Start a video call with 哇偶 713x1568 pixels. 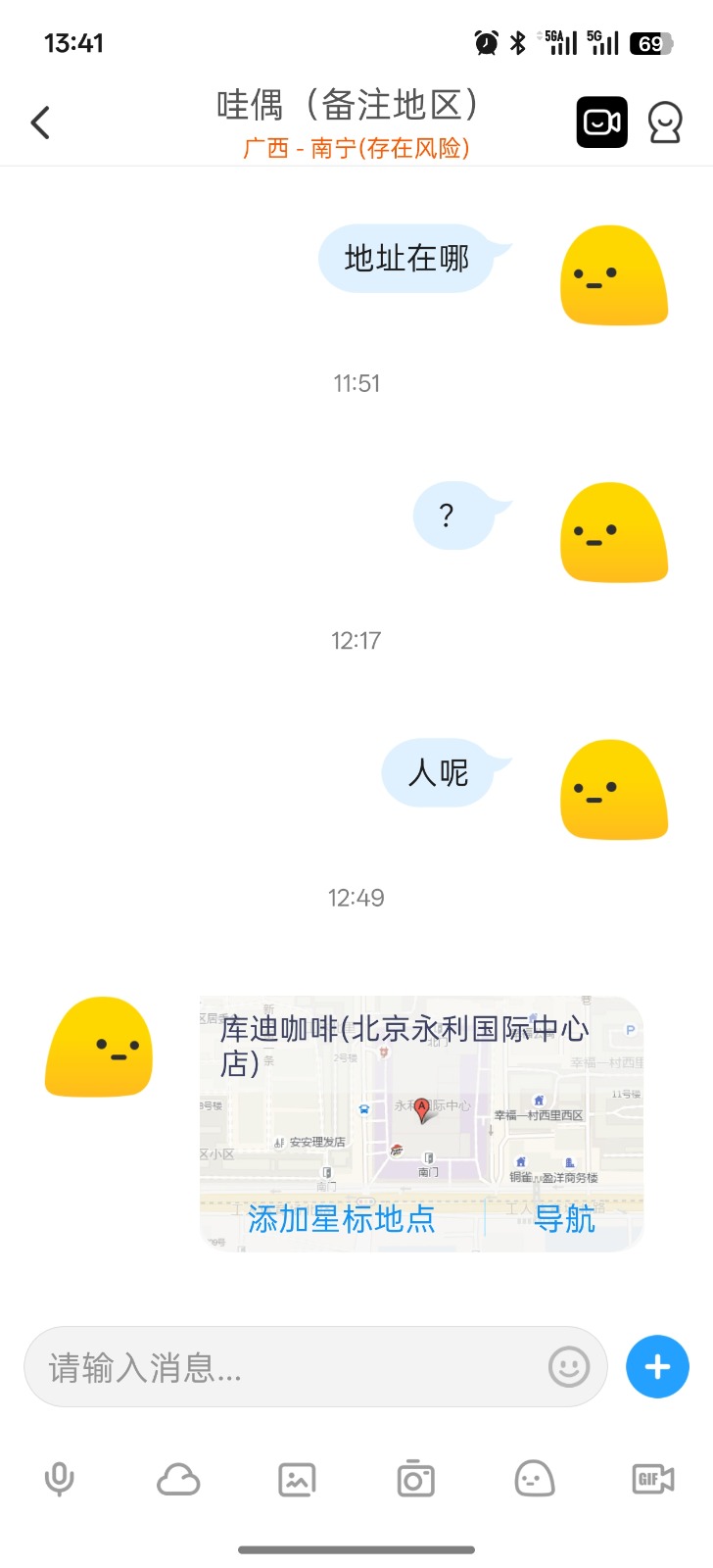coord(601,122)
